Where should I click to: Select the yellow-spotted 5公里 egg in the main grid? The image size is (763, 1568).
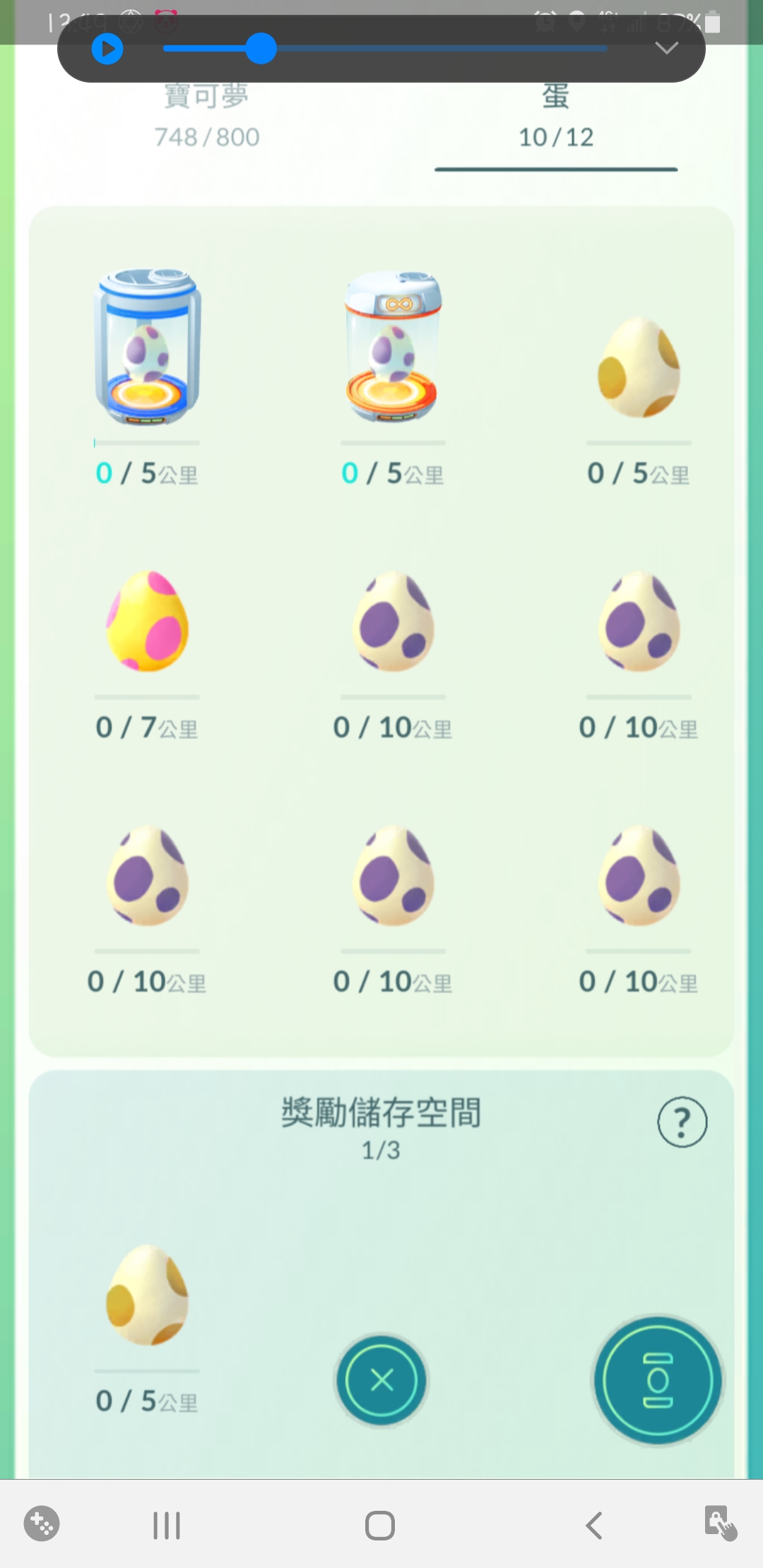(x=639, y=367)
